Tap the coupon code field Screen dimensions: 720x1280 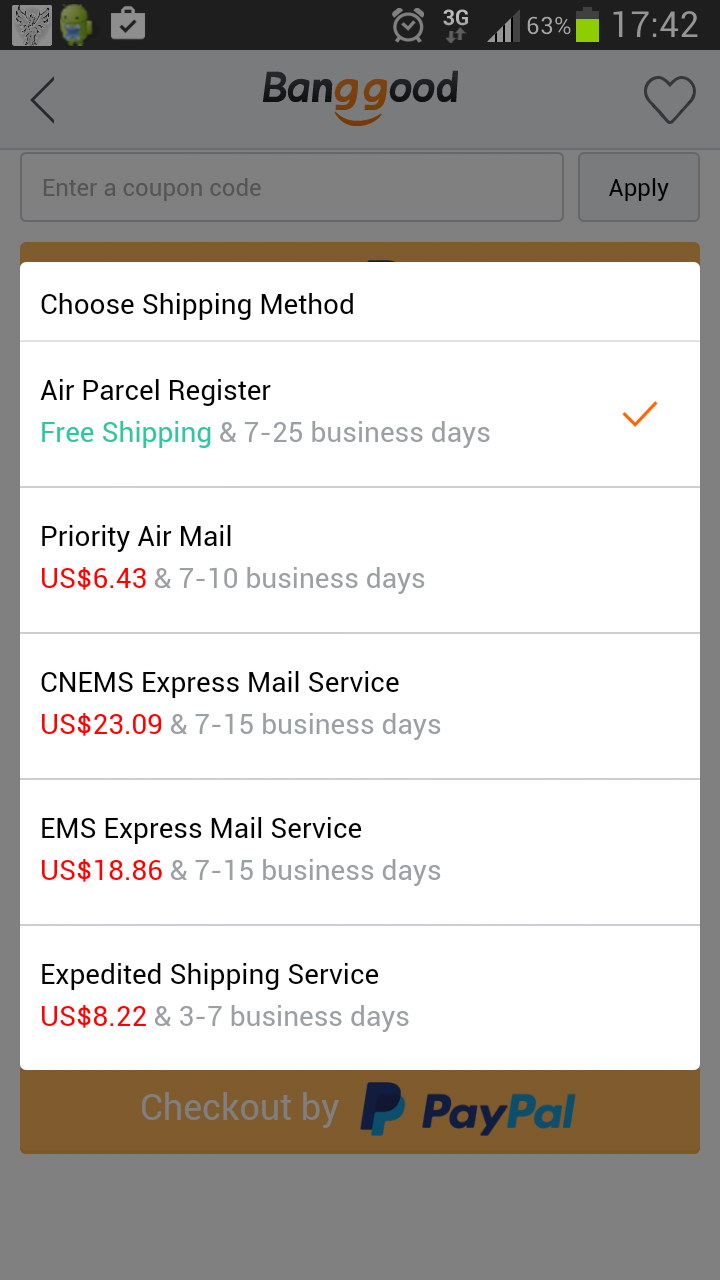point(292,187)
